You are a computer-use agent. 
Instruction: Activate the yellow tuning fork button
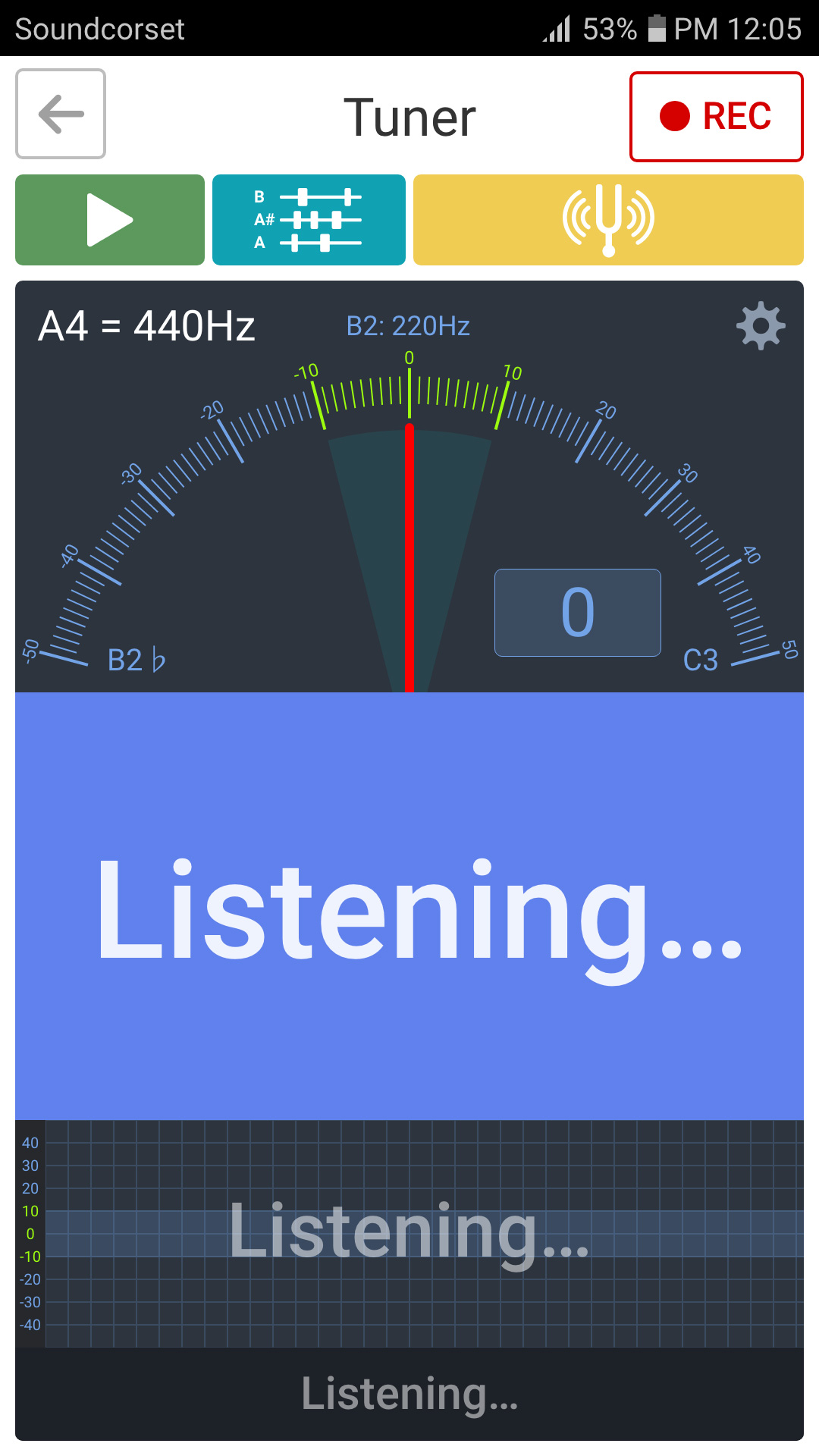(x=608, y=220)
